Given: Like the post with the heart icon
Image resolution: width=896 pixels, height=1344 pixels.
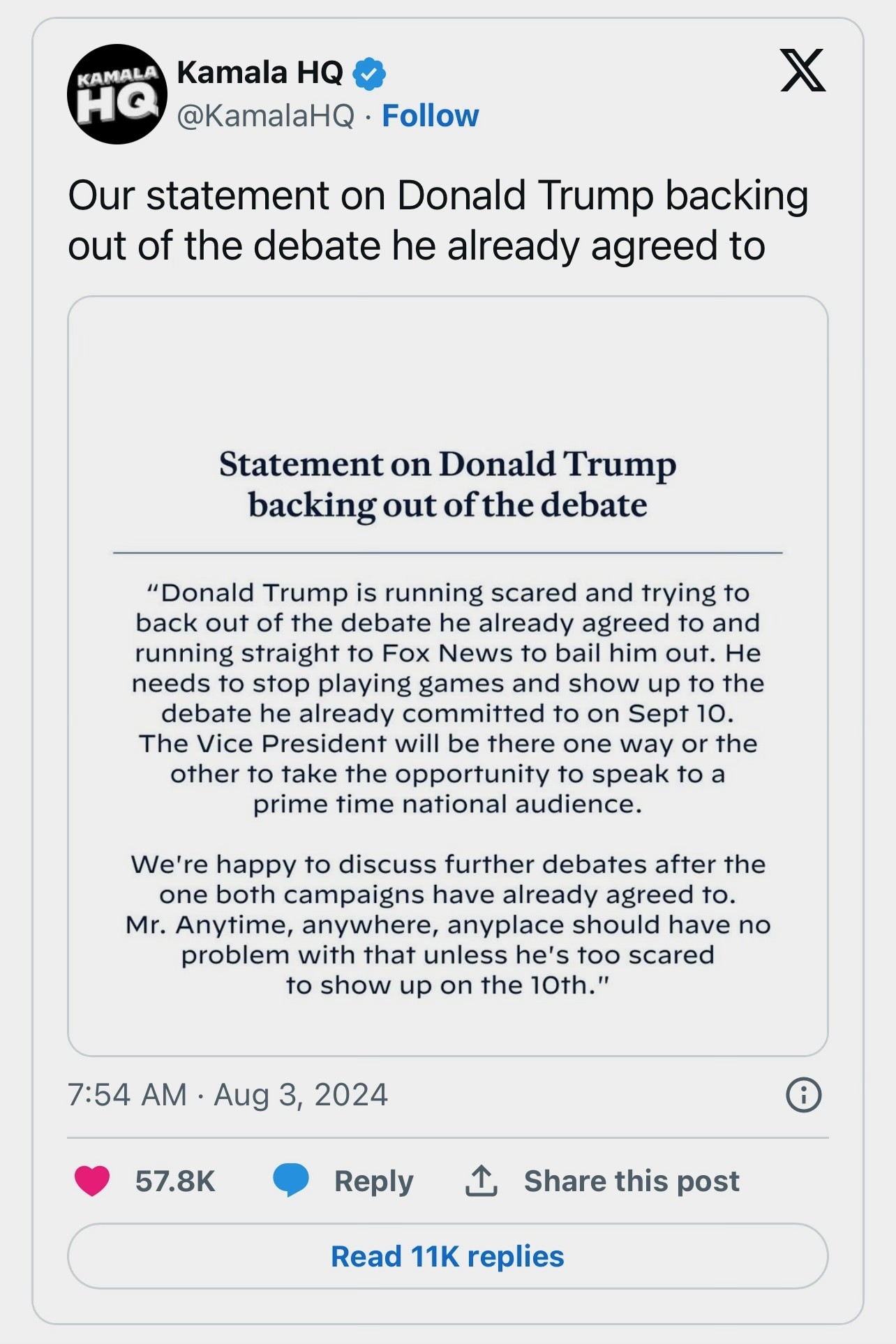Looking at the screenshot, I should click(92, 1181).
